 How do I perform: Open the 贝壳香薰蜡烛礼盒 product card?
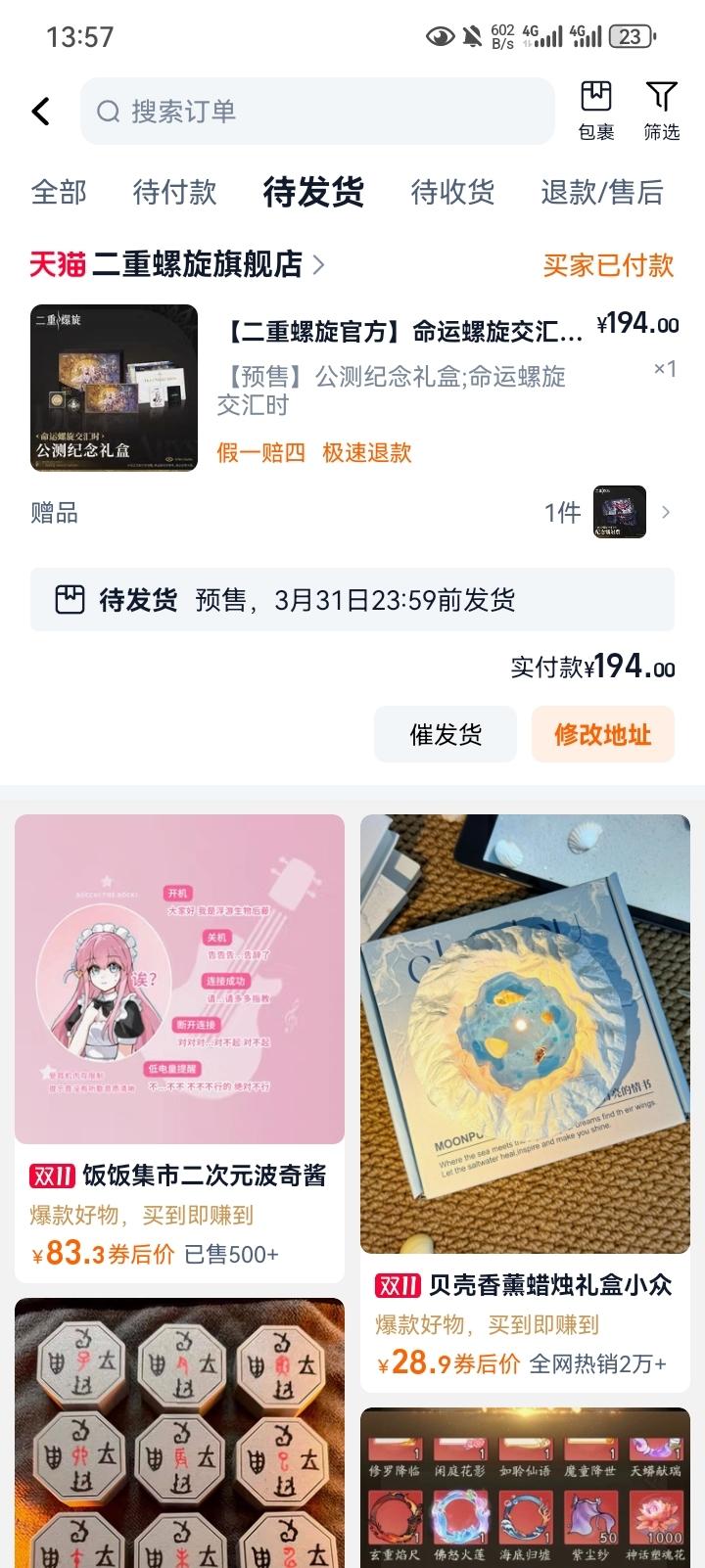pos(525,1077)
